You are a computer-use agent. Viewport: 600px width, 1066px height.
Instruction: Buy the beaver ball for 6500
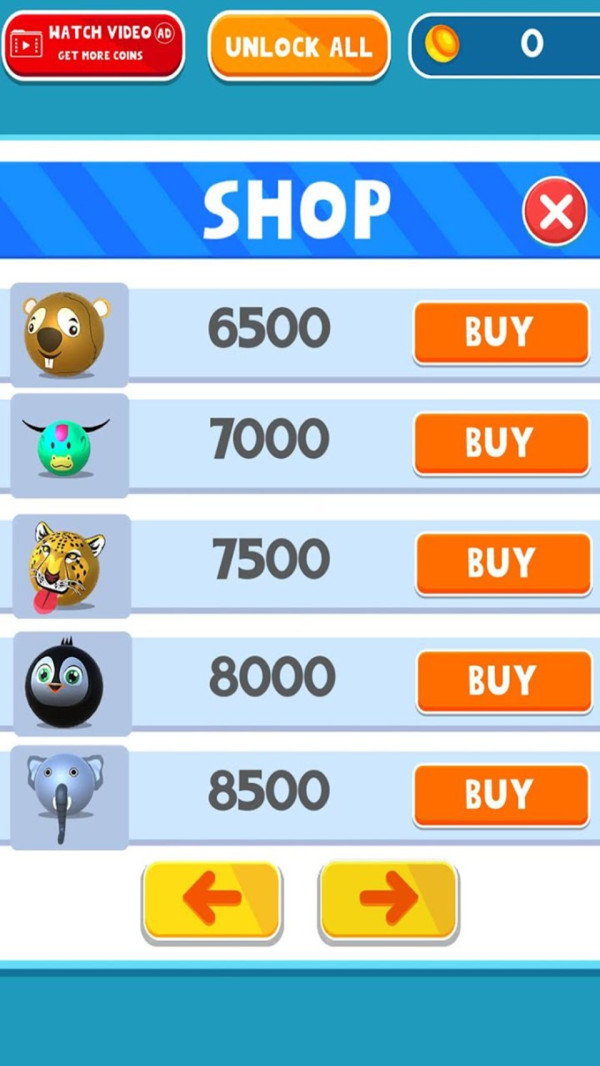click(501, 332)
